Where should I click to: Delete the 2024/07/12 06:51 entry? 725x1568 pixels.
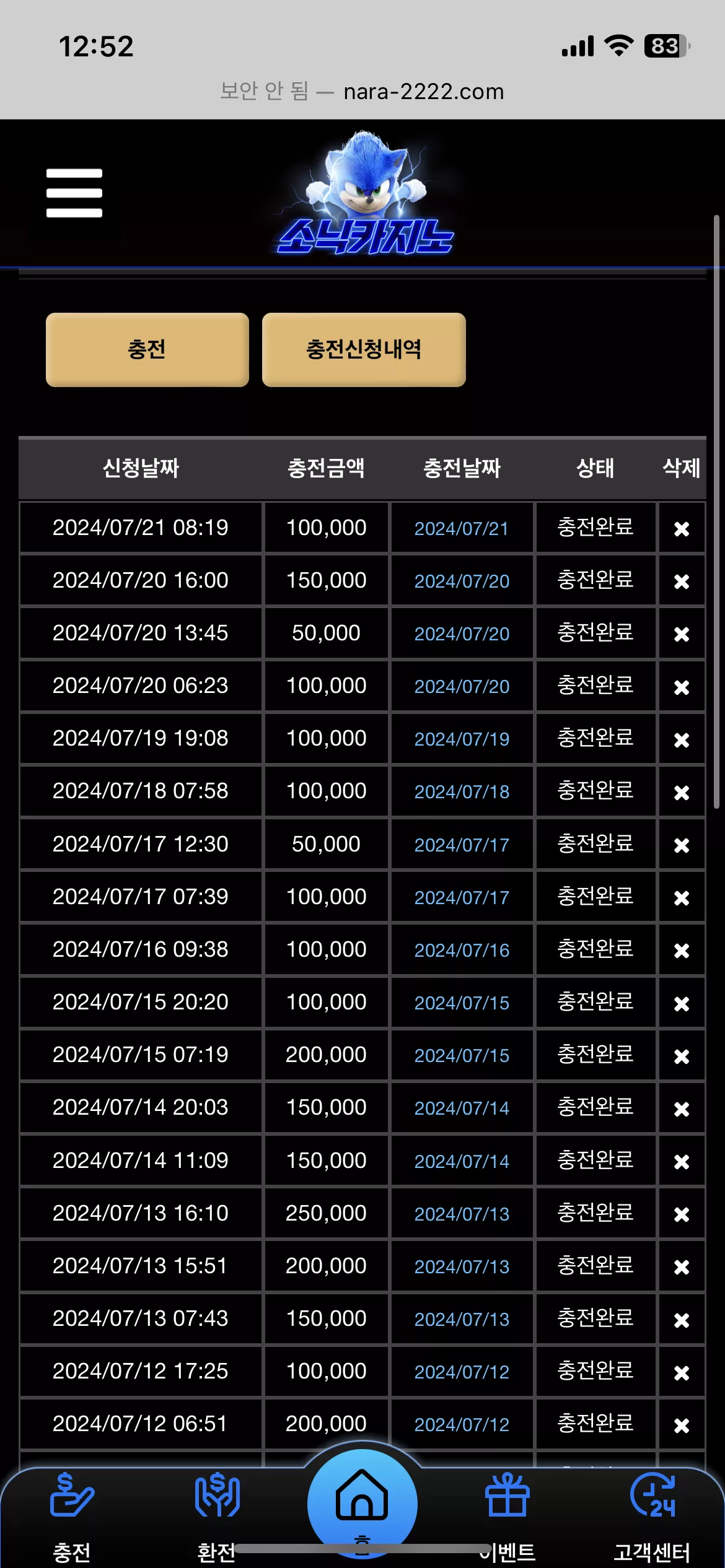682,1426
